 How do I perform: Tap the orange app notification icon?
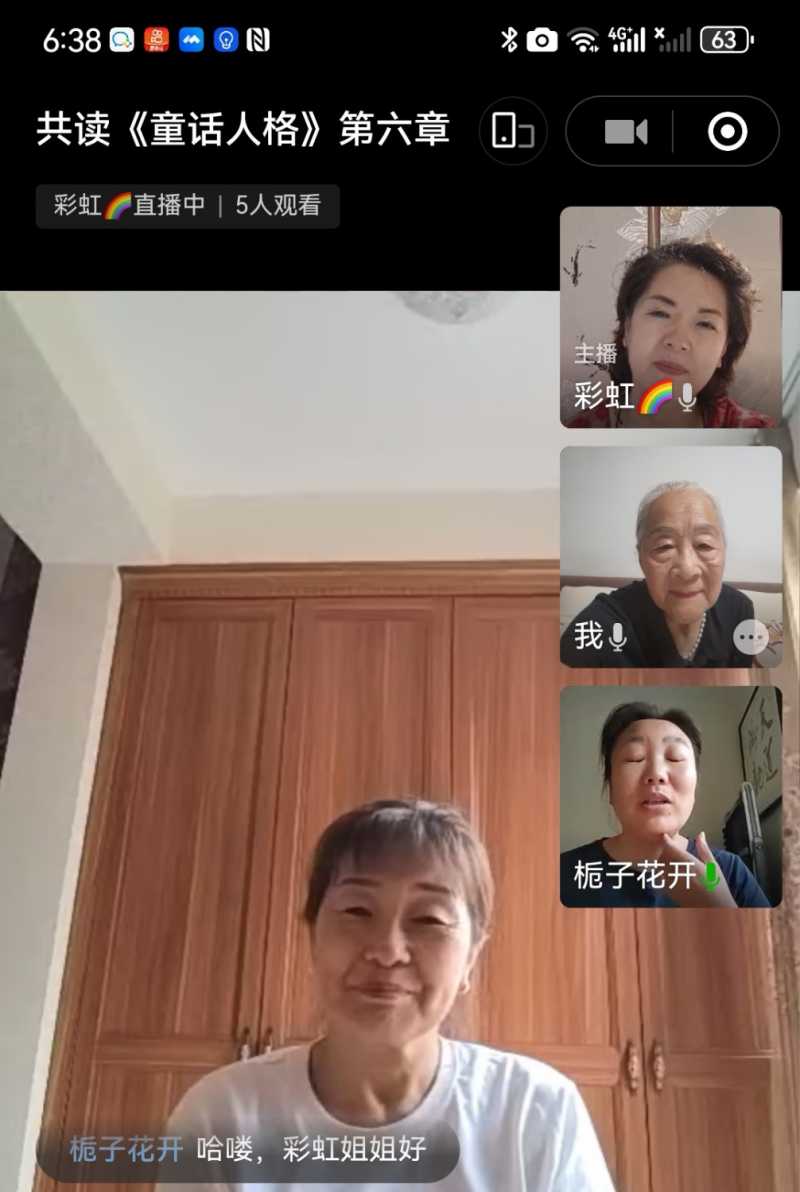(155, 37)
